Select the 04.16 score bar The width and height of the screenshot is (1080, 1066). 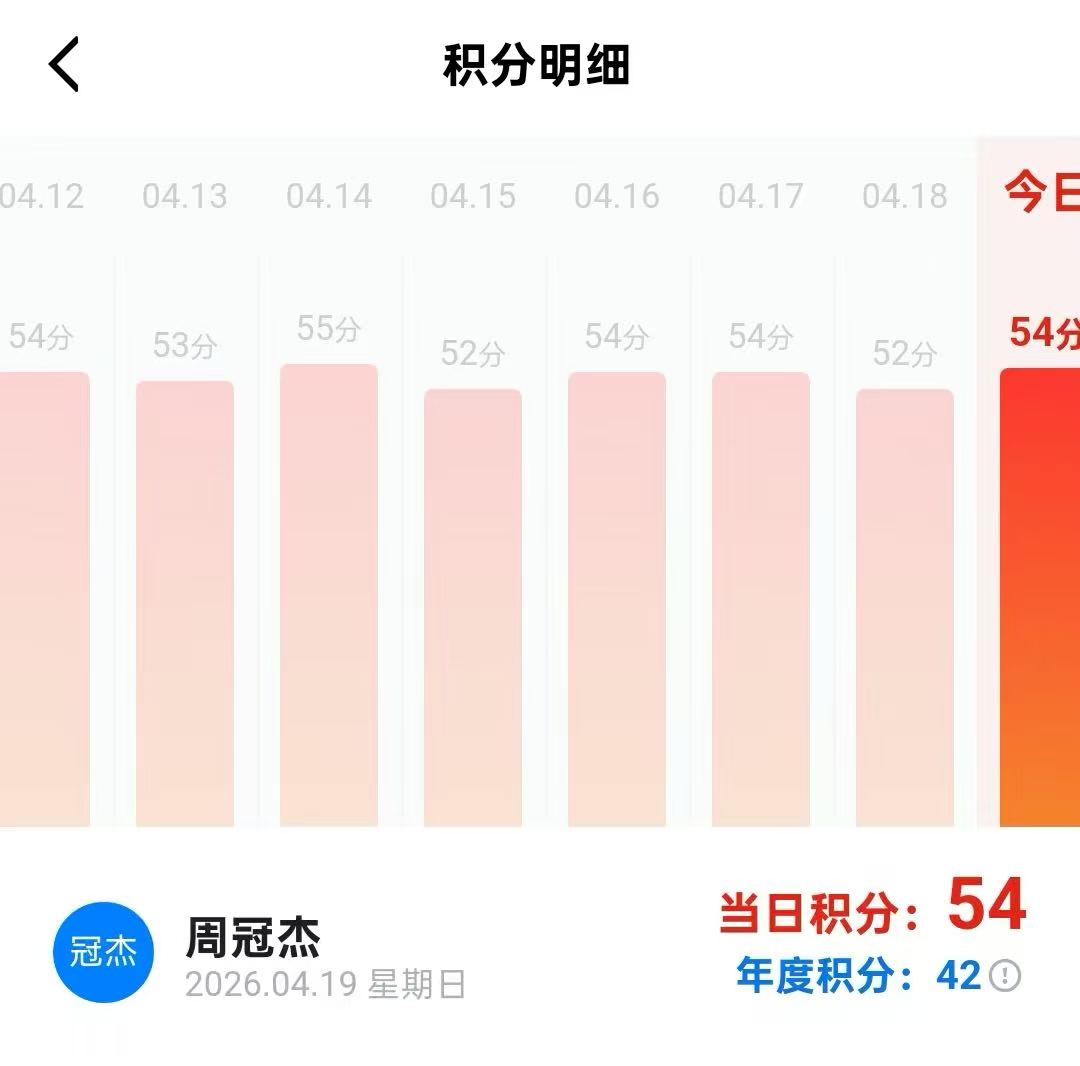pyautogui.click(x=616, y=599)
